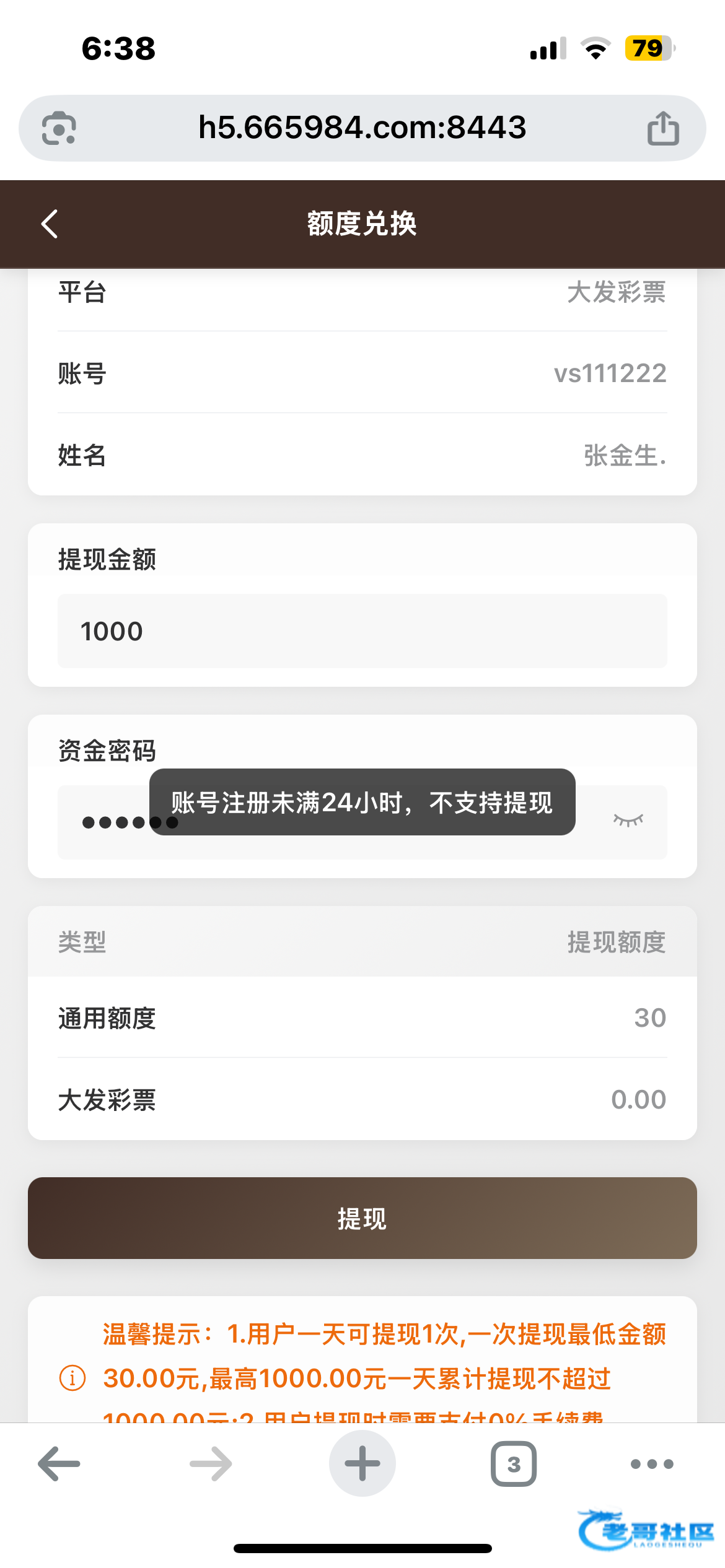View the 3 open tabs
Viewport: 725px width, 1568px height.
point(514,1464)
